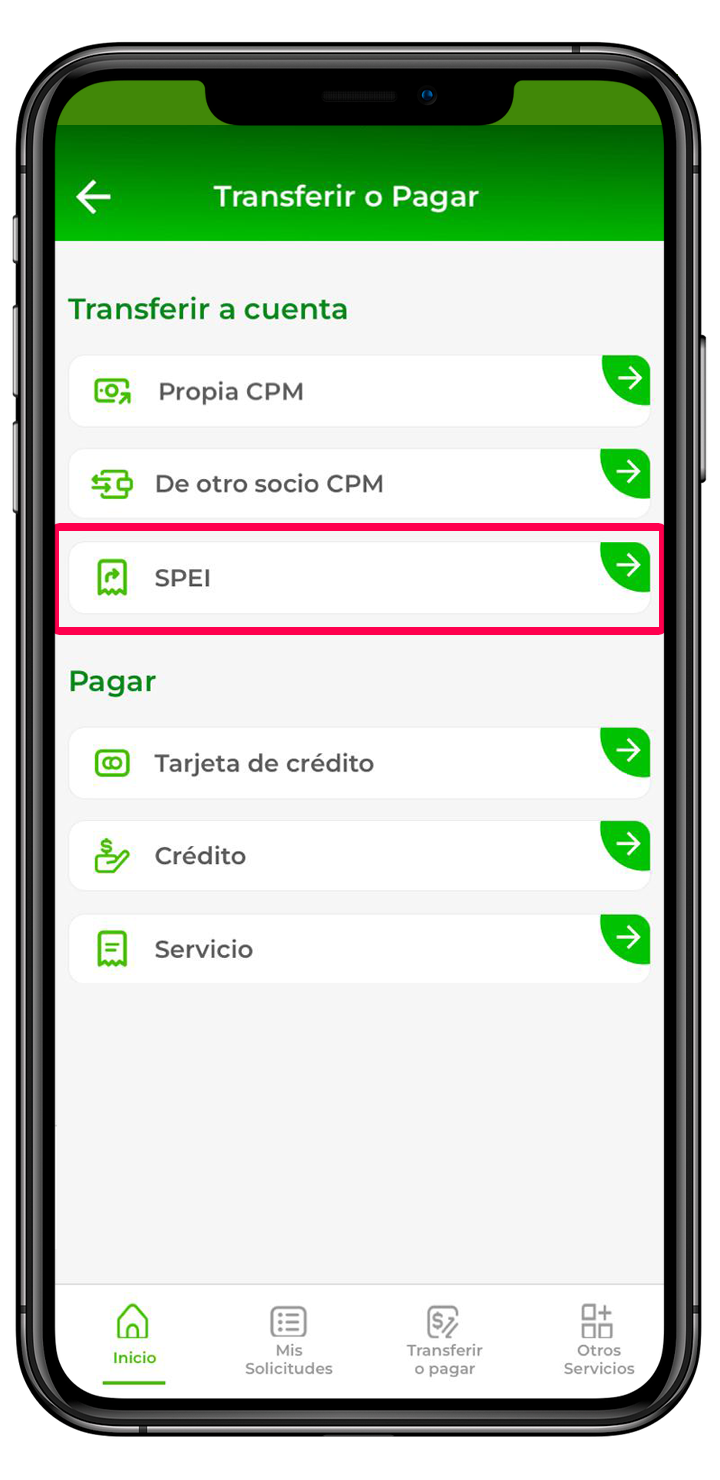720x1480 pixels.
Task: Choose the SPEI transfer option
Action: click(x=359, y=577)
